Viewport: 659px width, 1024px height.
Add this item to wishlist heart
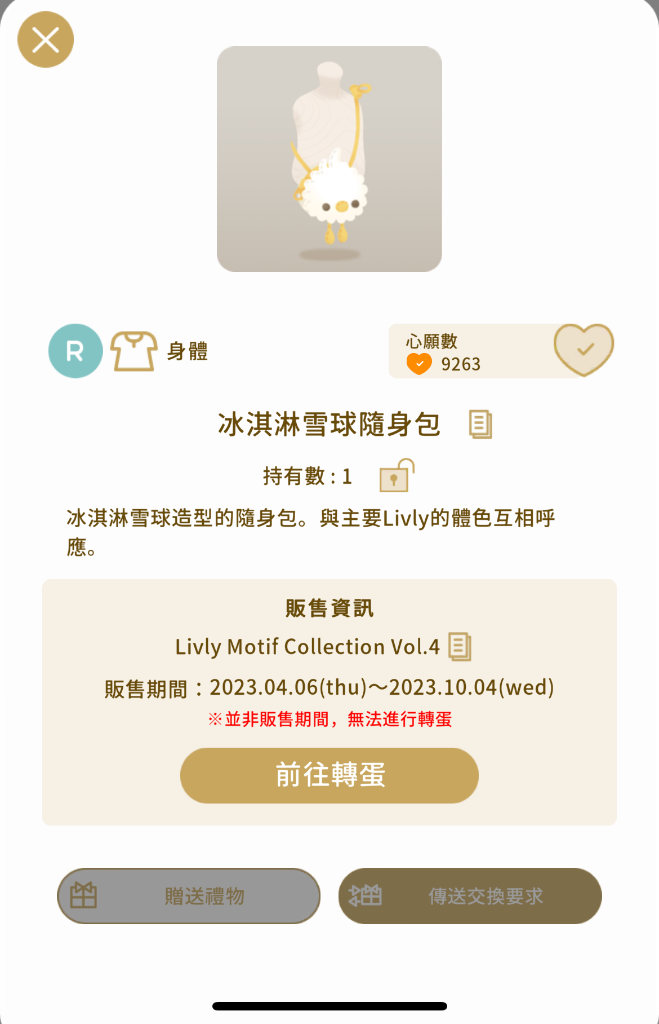coord(583,350)
